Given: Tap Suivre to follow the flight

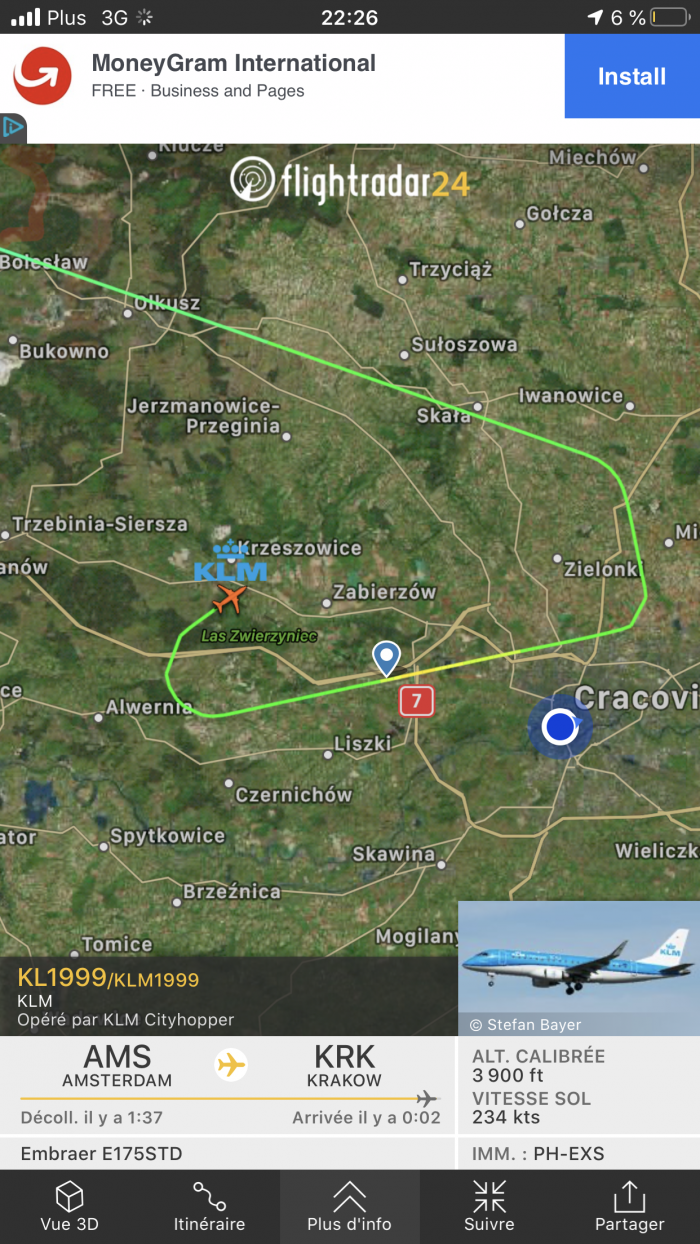Looking at the screenshot, I should tap(489, 1206).
